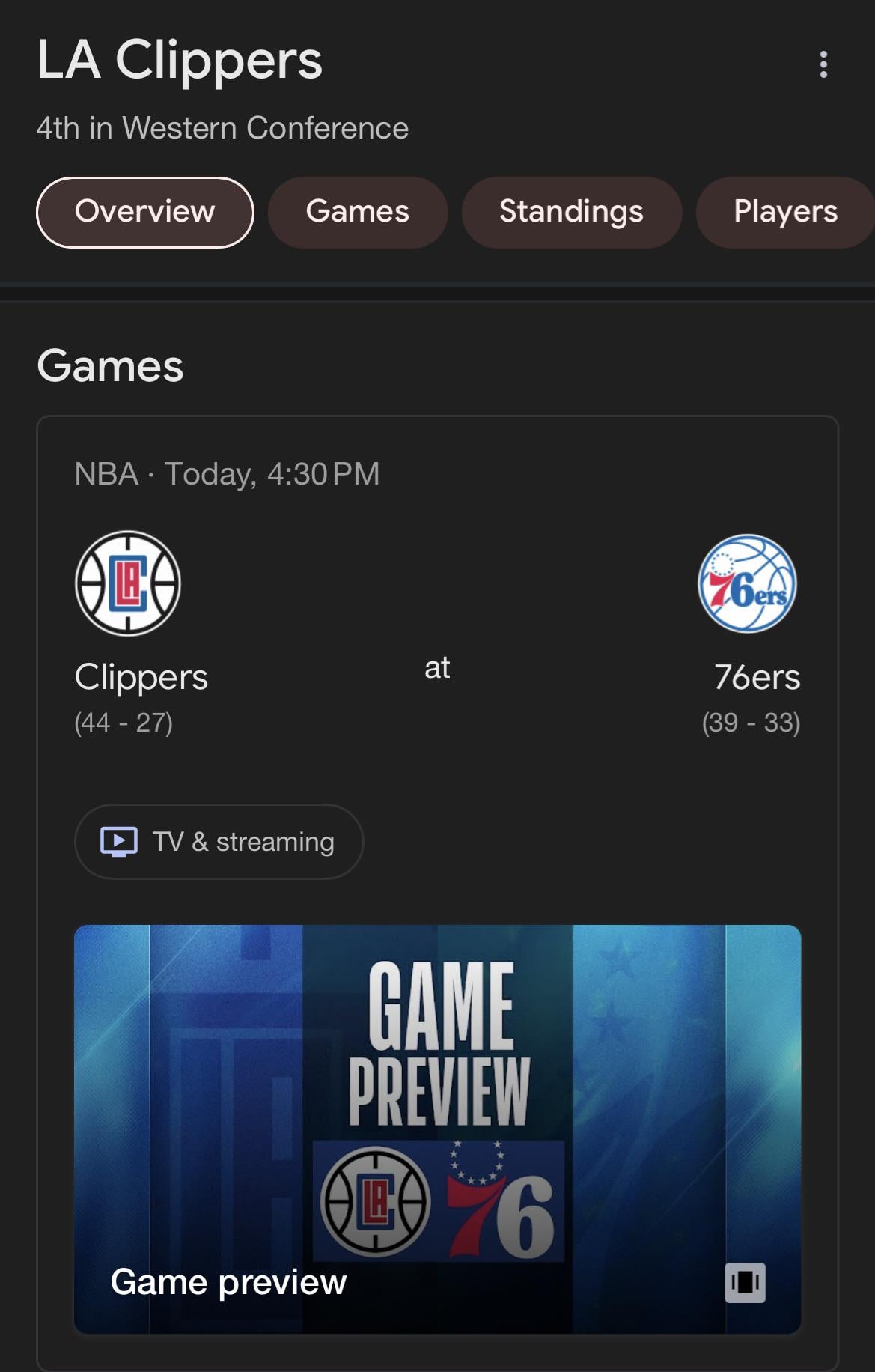Image resolution: width=875 pixels, height=1372 pixels.
Task: Select the Overview tab
Action: click(x=144, y=212)
